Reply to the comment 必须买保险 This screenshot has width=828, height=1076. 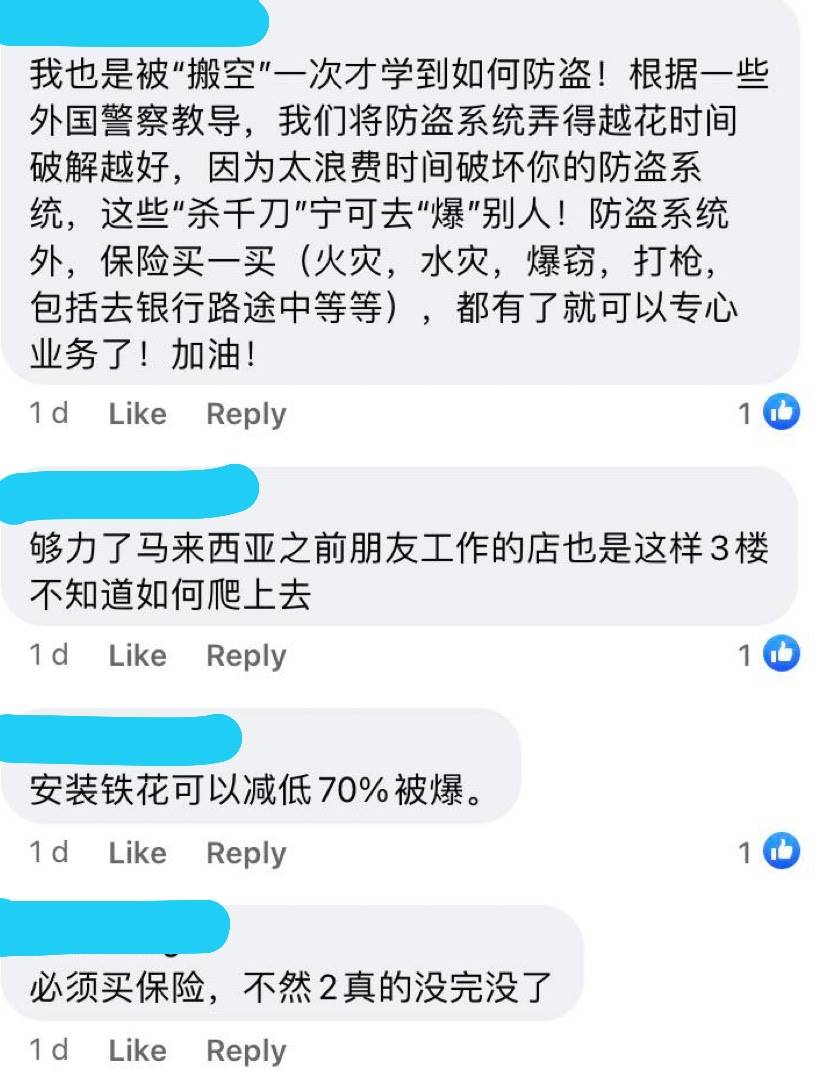tap(246, 1051)
